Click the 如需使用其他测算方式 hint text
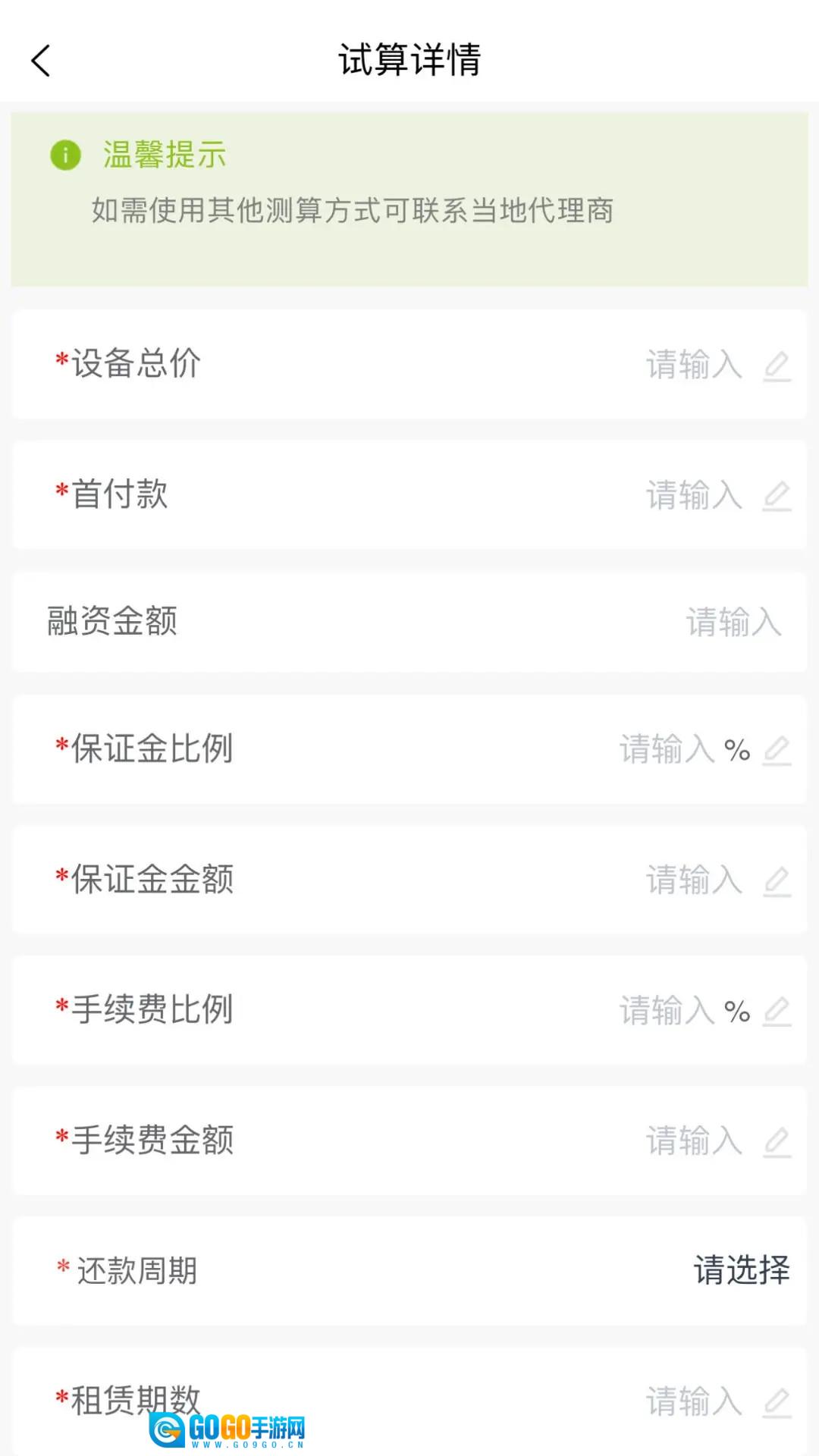Image resolution: width=819 pixels, height=1456 pixels. click(353, 213)
